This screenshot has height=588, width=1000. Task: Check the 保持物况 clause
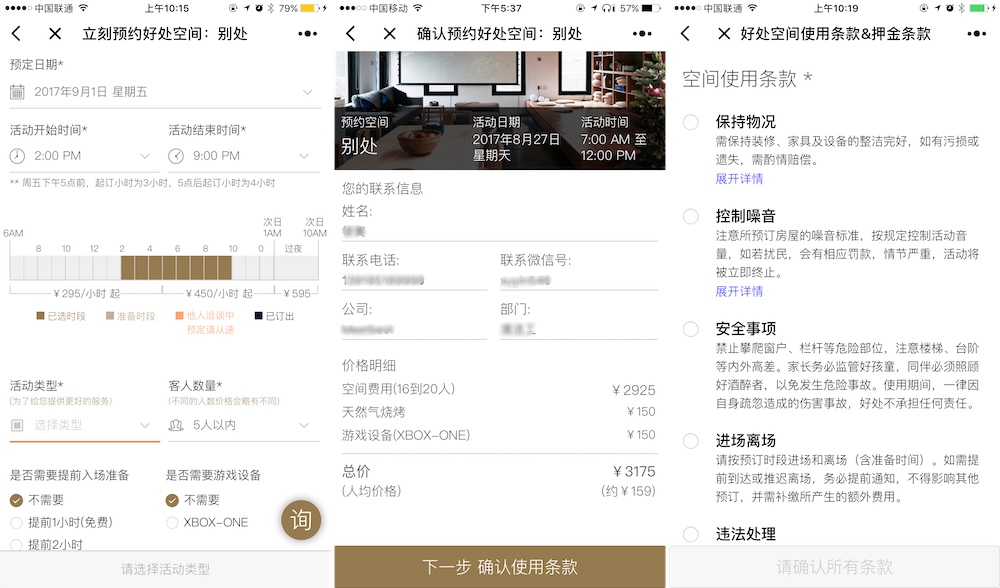[x=691, y=122]
